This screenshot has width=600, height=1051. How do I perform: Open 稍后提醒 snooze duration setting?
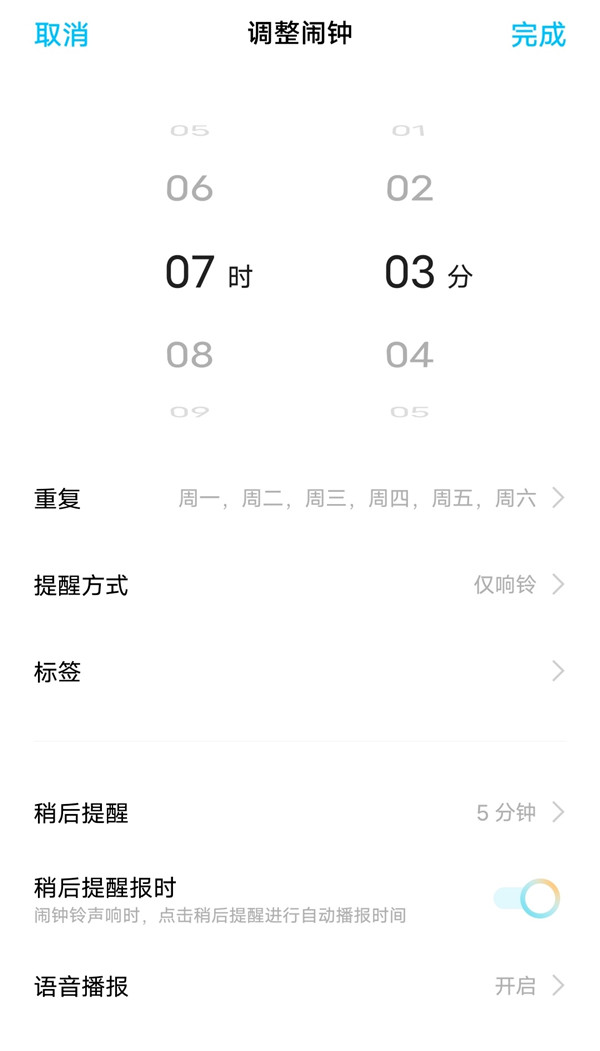pyautogui.click(x=300, y=813)
